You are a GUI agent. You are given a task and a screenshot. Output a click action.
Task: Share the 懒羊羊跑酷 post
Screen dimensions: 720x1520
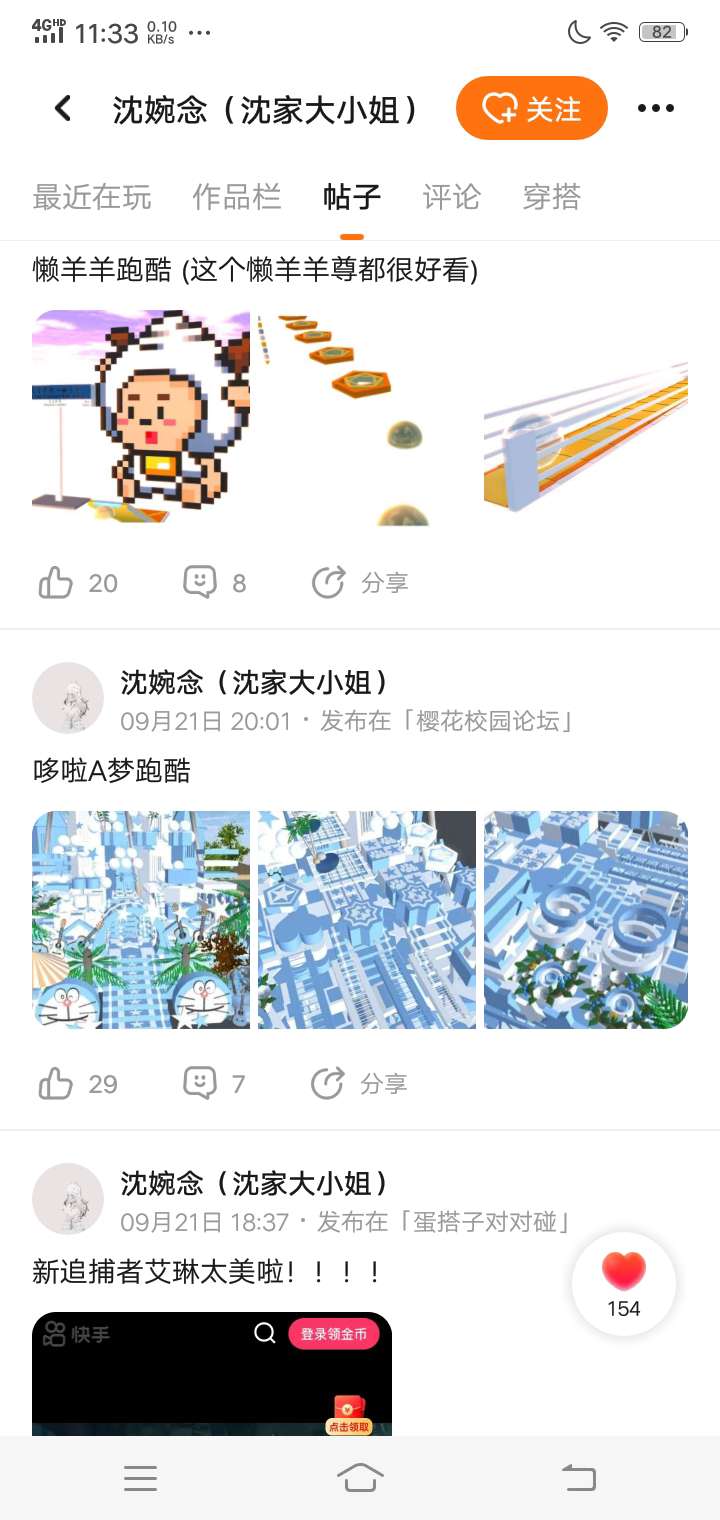[x=328, y=582]
